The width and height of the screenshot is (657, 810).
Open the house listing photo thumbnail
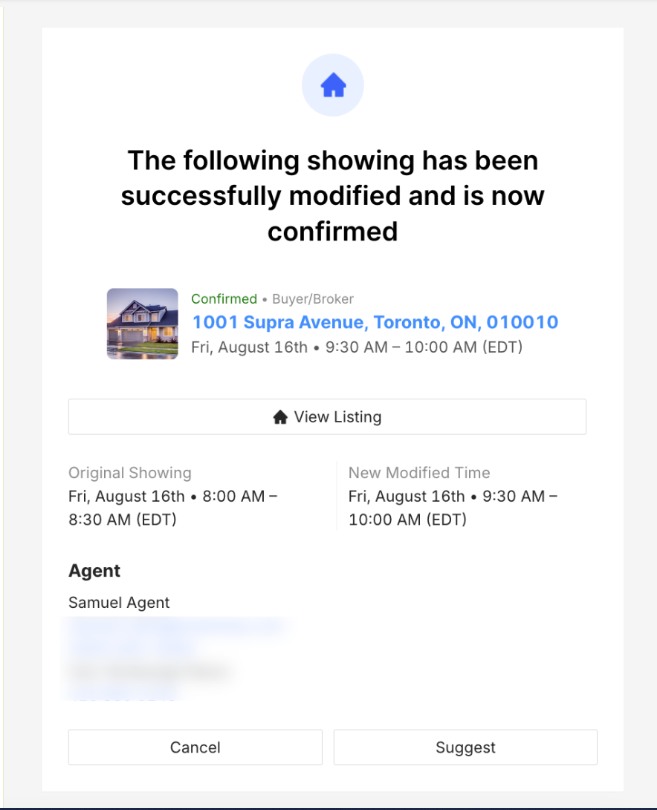point(143,323)
